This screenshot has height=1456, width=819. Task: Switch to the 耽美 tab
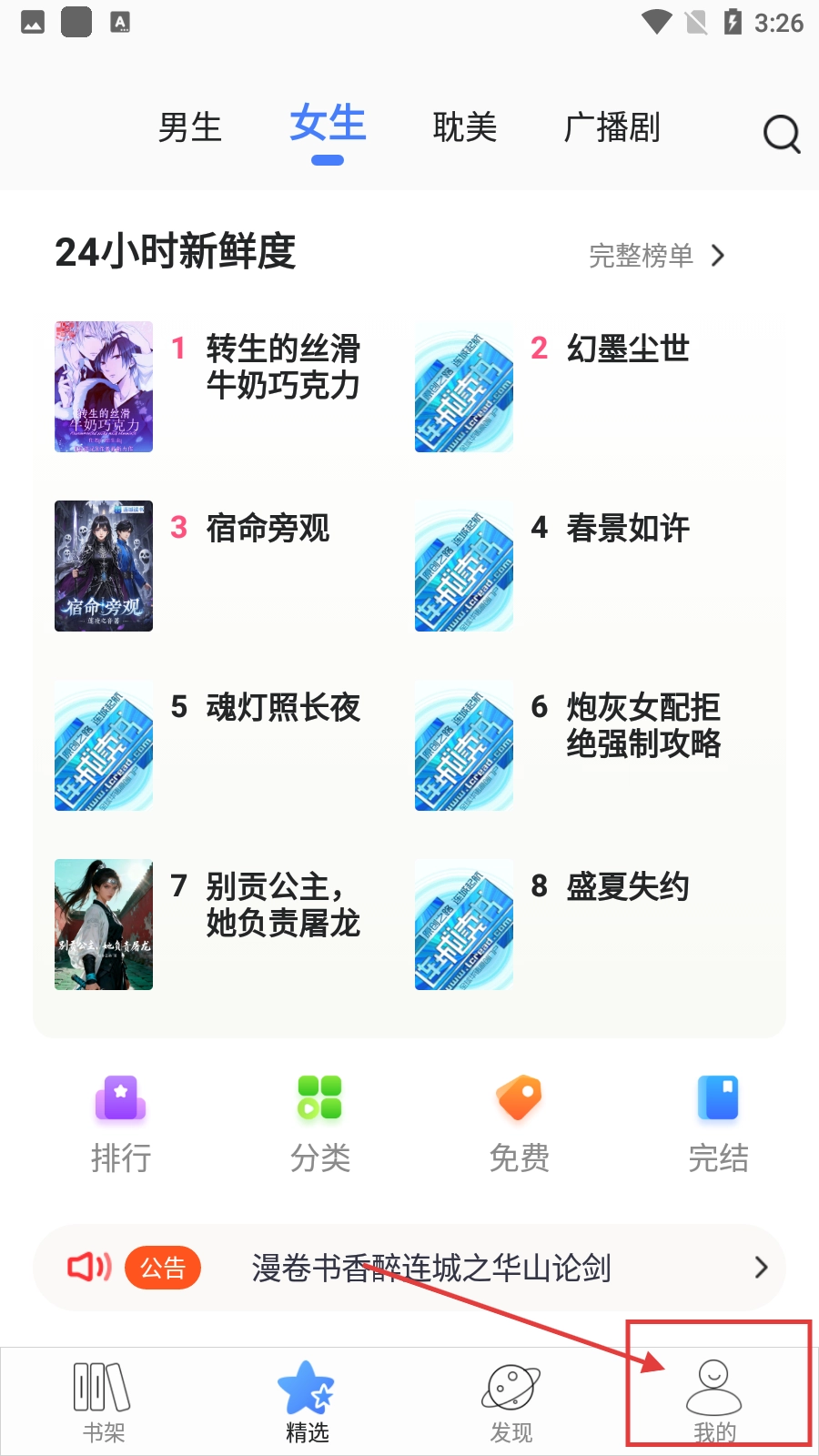[x=465, y=127]
